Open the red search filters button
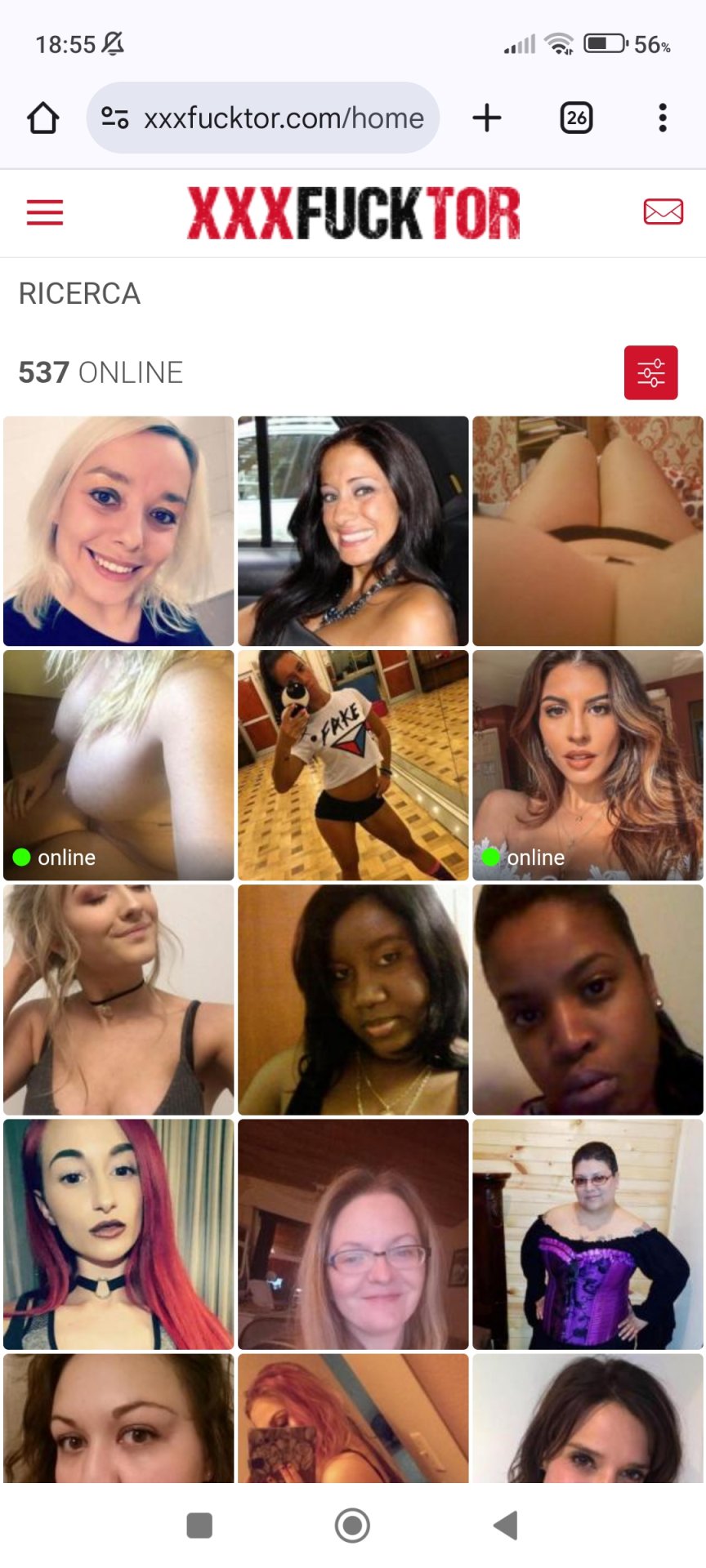706x1568 pixels. (650, 373)
